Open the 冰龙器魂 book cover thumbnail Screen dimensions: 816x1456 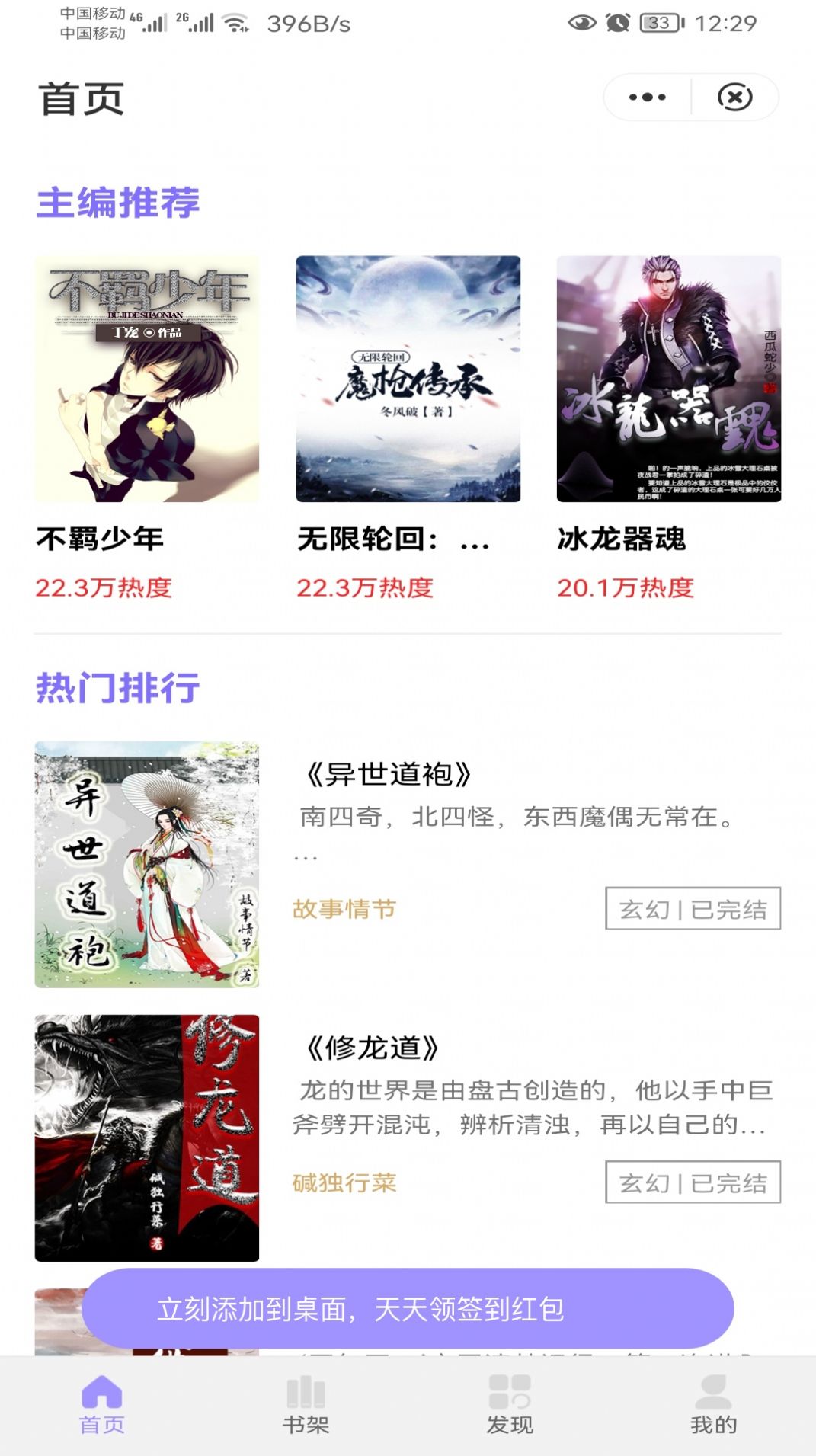(667, 379)
